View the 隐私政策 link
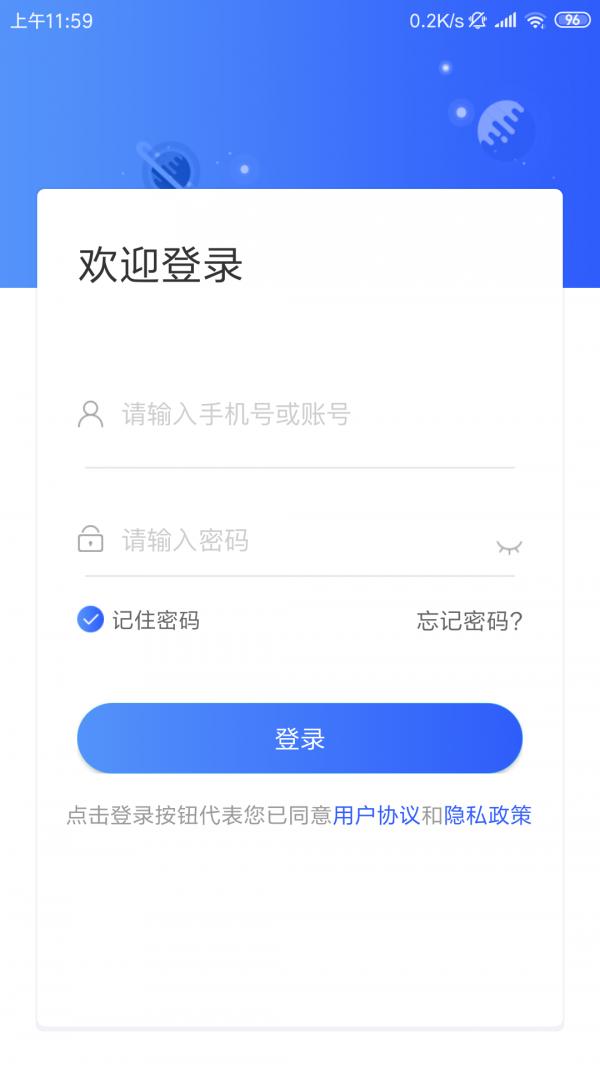The width and height of the screenshot is (600, 1067). 487,815
